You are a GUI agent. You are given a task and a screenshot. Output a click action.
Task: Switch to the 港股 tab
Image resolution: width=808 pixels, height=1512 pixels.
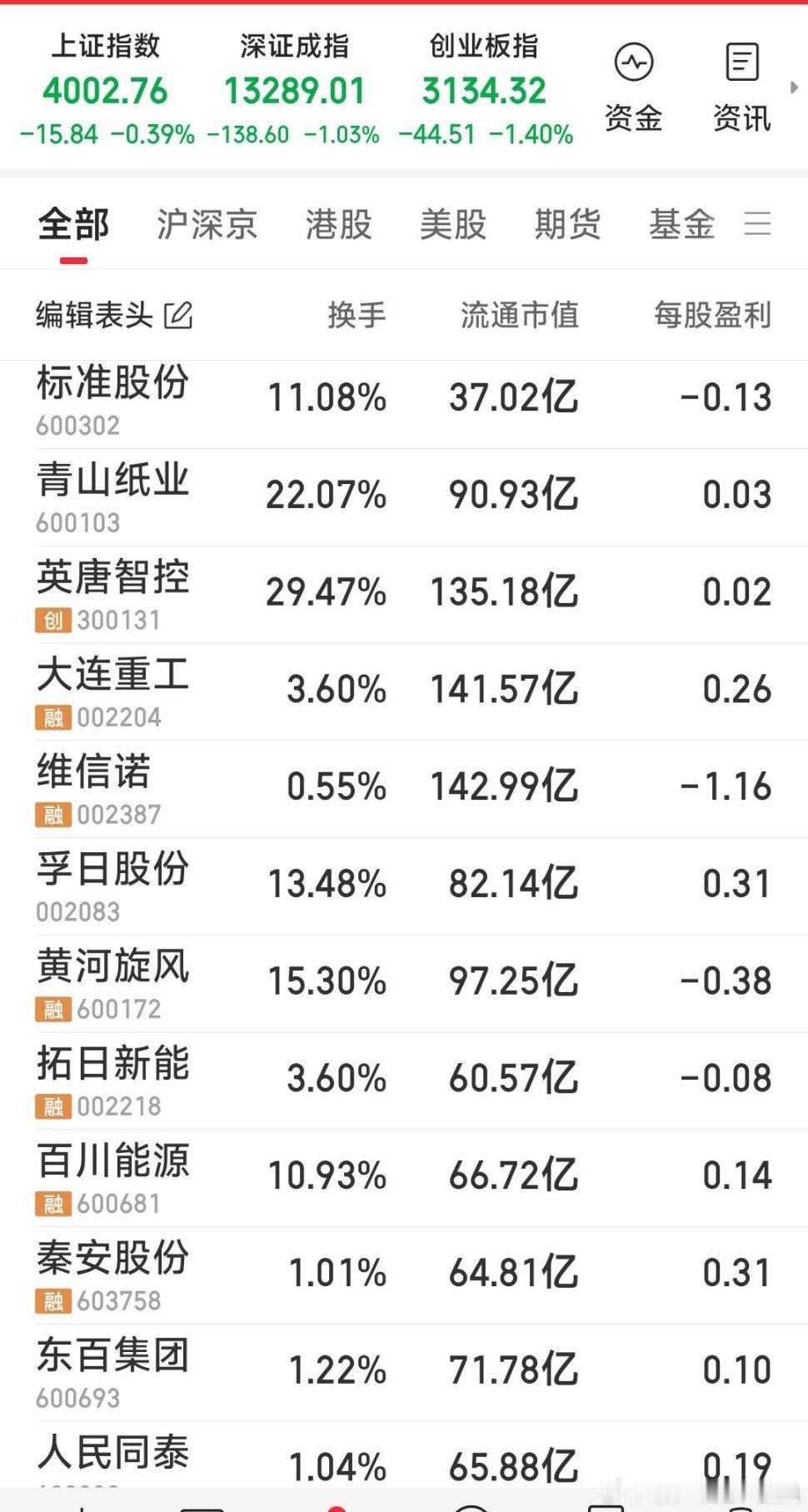(337, 225)
